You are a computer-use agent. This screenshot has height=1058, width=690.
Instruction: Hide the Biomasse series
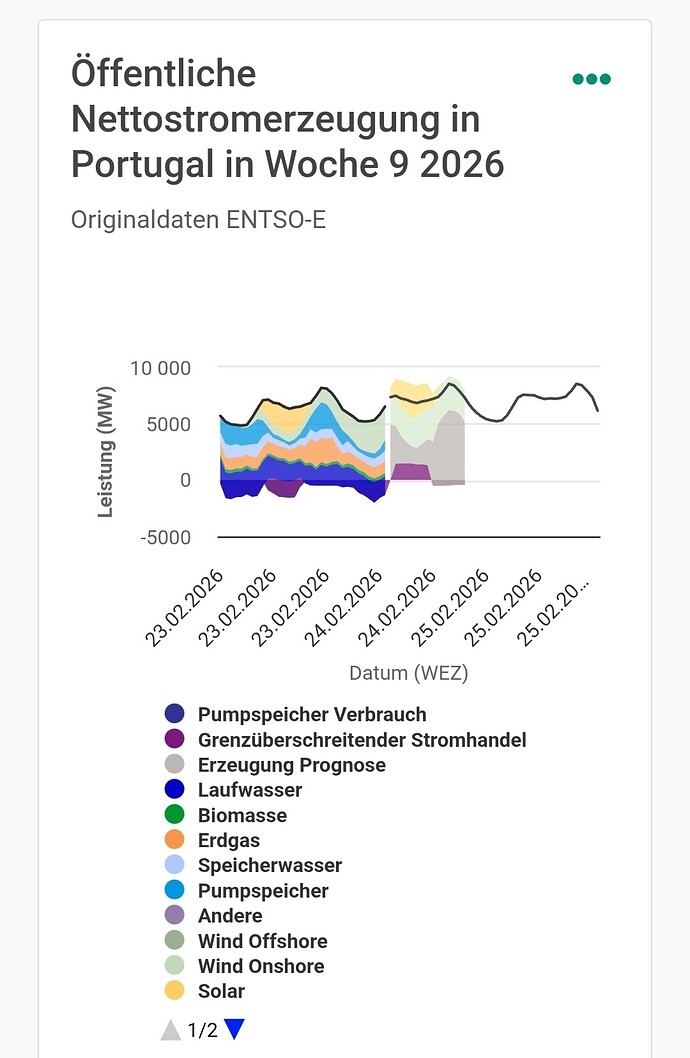pos(242,815)
